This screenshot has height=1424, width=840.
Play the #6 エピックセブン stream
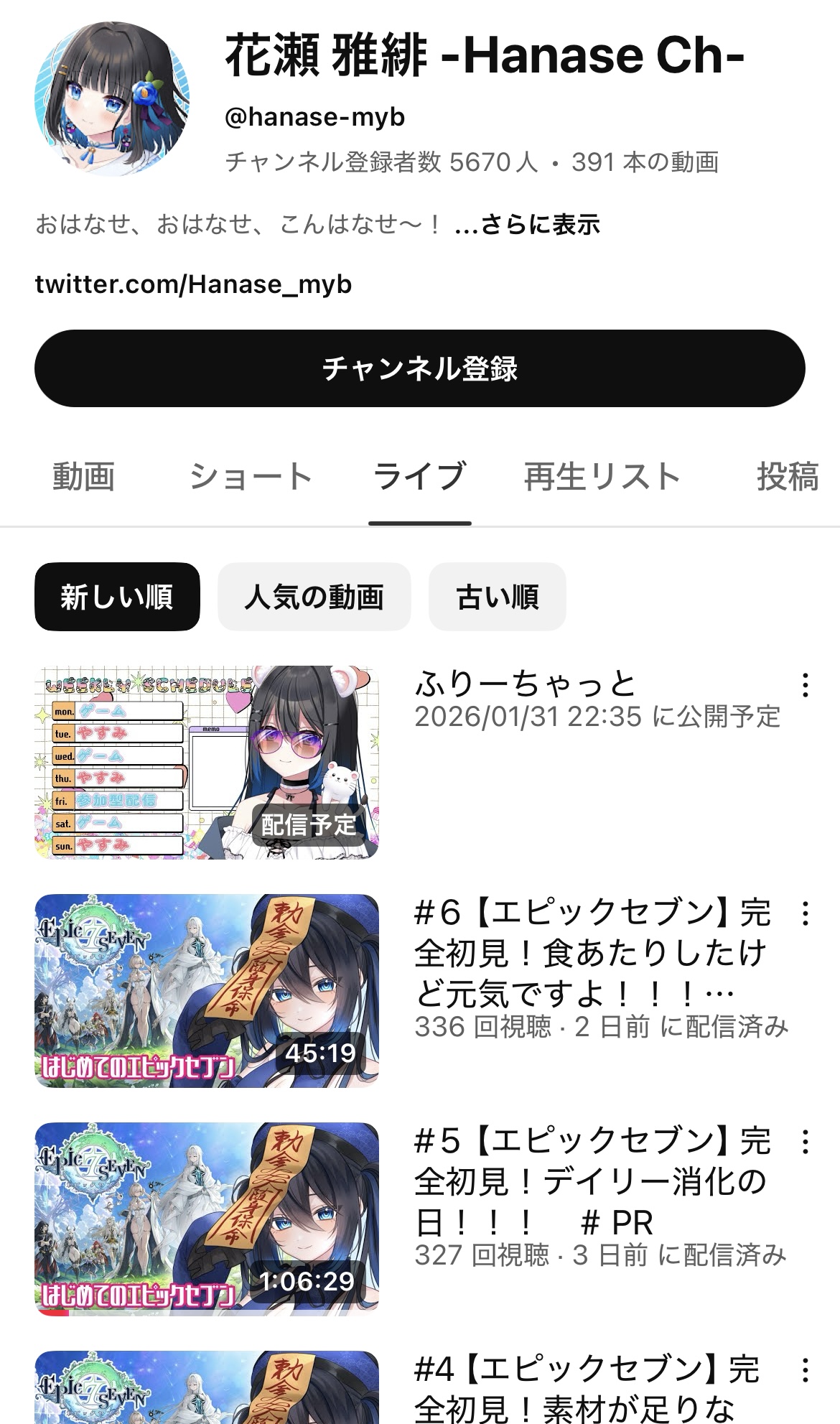pyautogui.click(x=207, y=990)
